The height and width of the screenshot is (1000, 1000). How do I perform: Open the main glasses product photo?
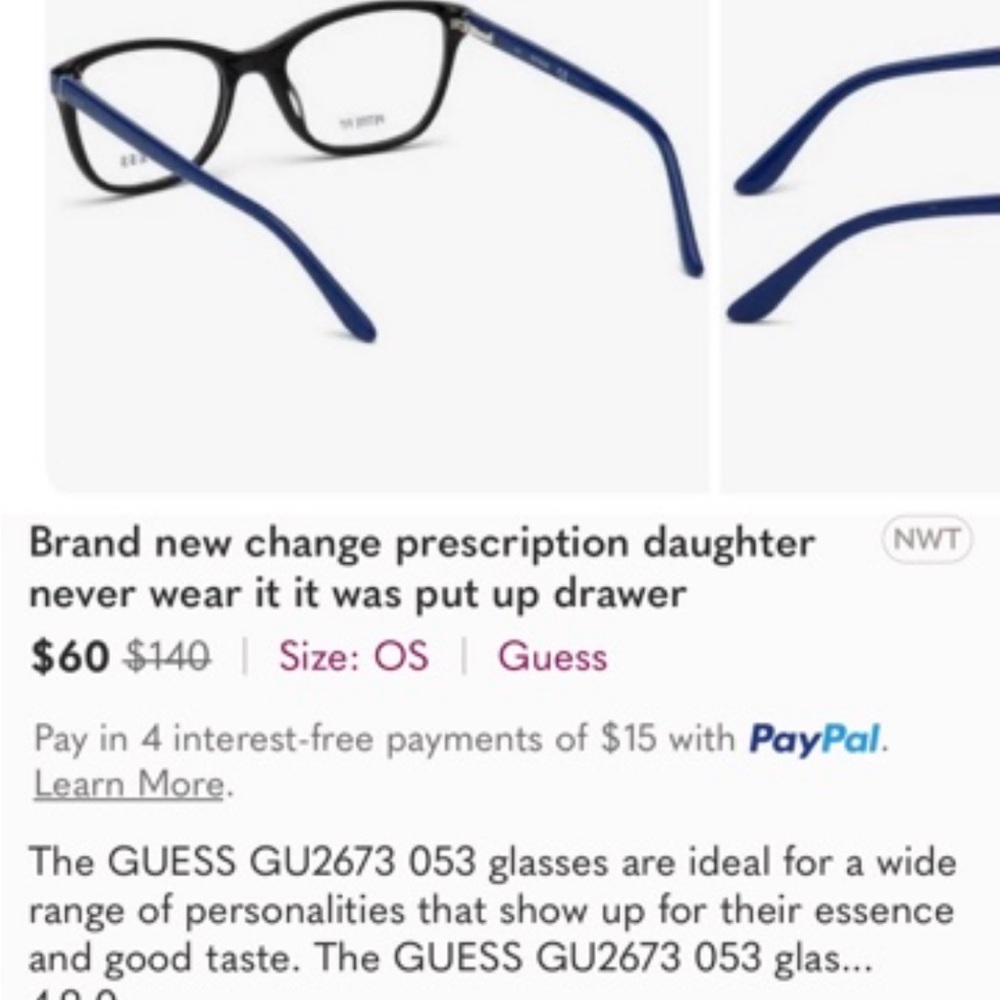(375, 240)
